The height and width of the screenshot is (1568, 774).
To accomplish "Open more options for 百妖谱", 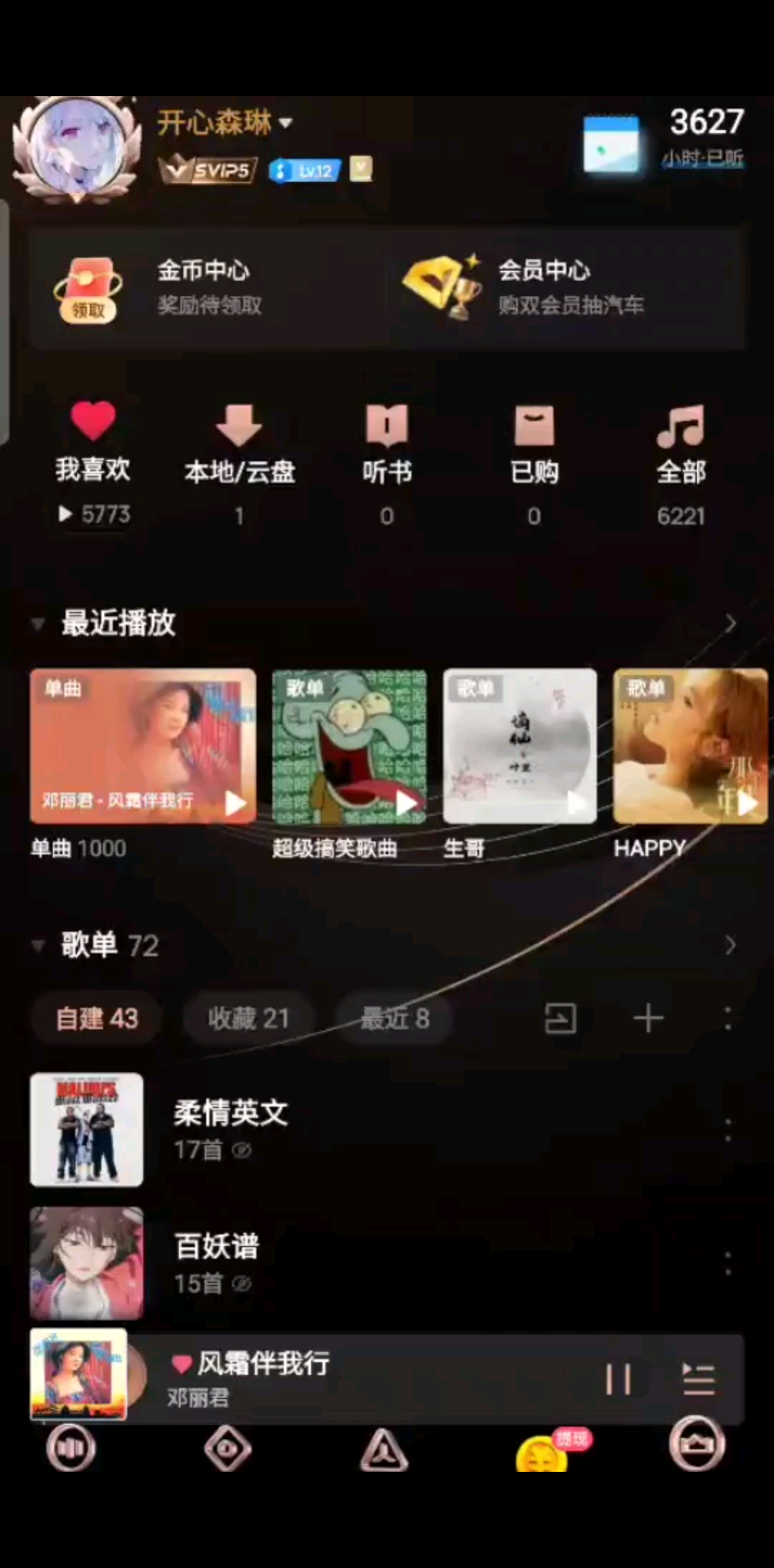I will (x=728, y=1263).
